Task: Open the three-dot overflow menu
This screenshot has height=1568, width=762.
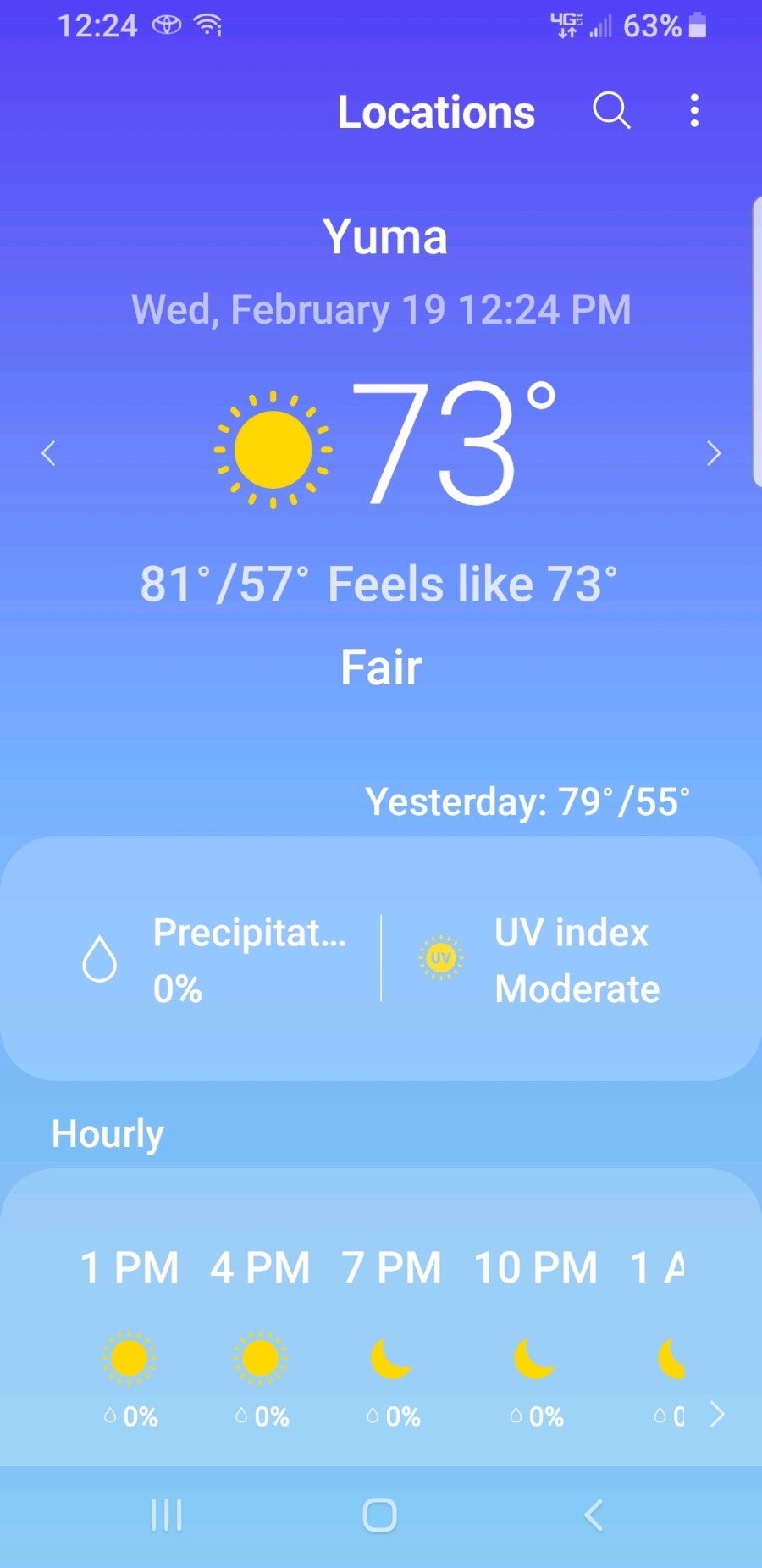Action: coord(694,111)
